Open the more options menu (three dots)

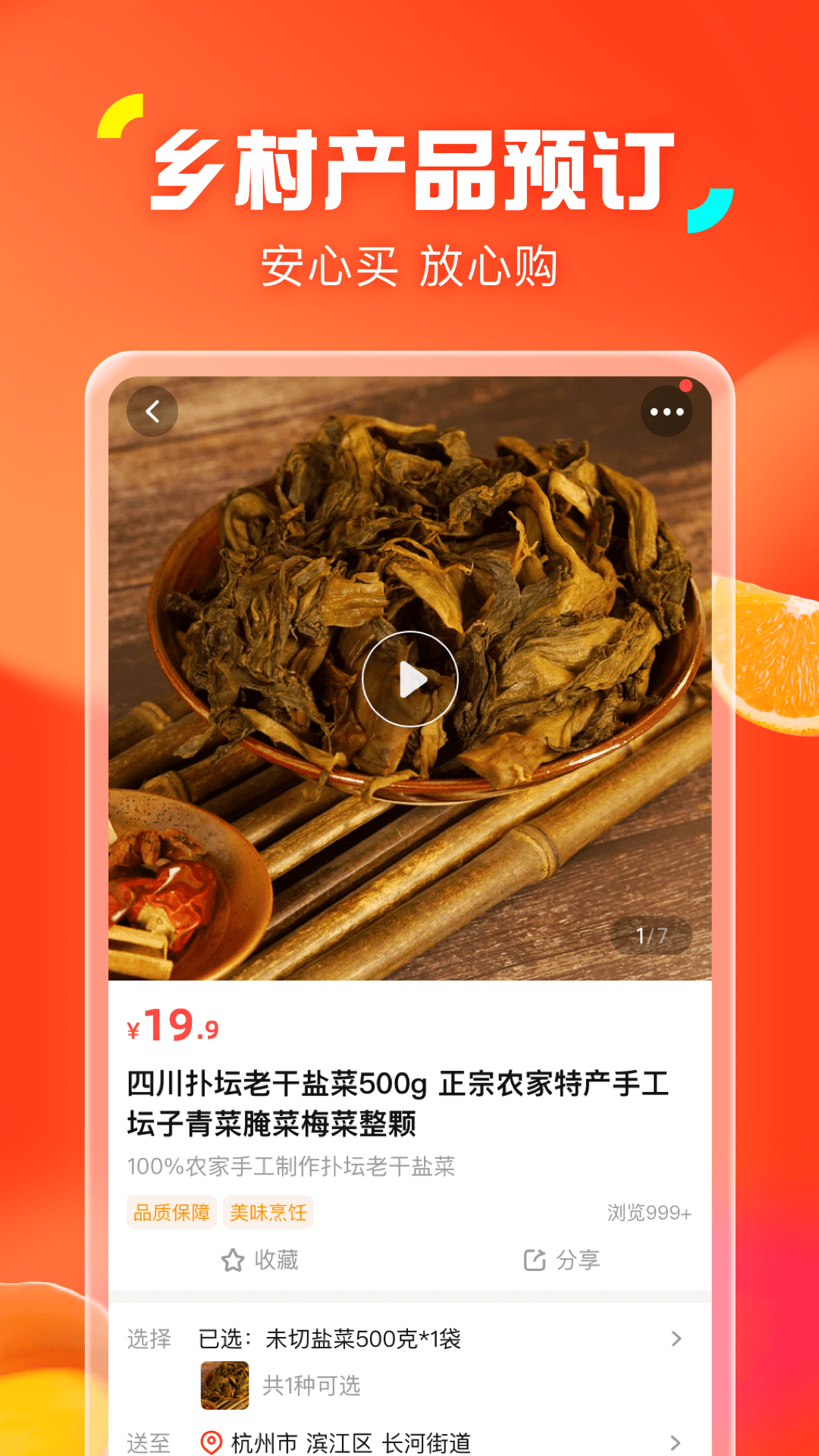[666, 410]
